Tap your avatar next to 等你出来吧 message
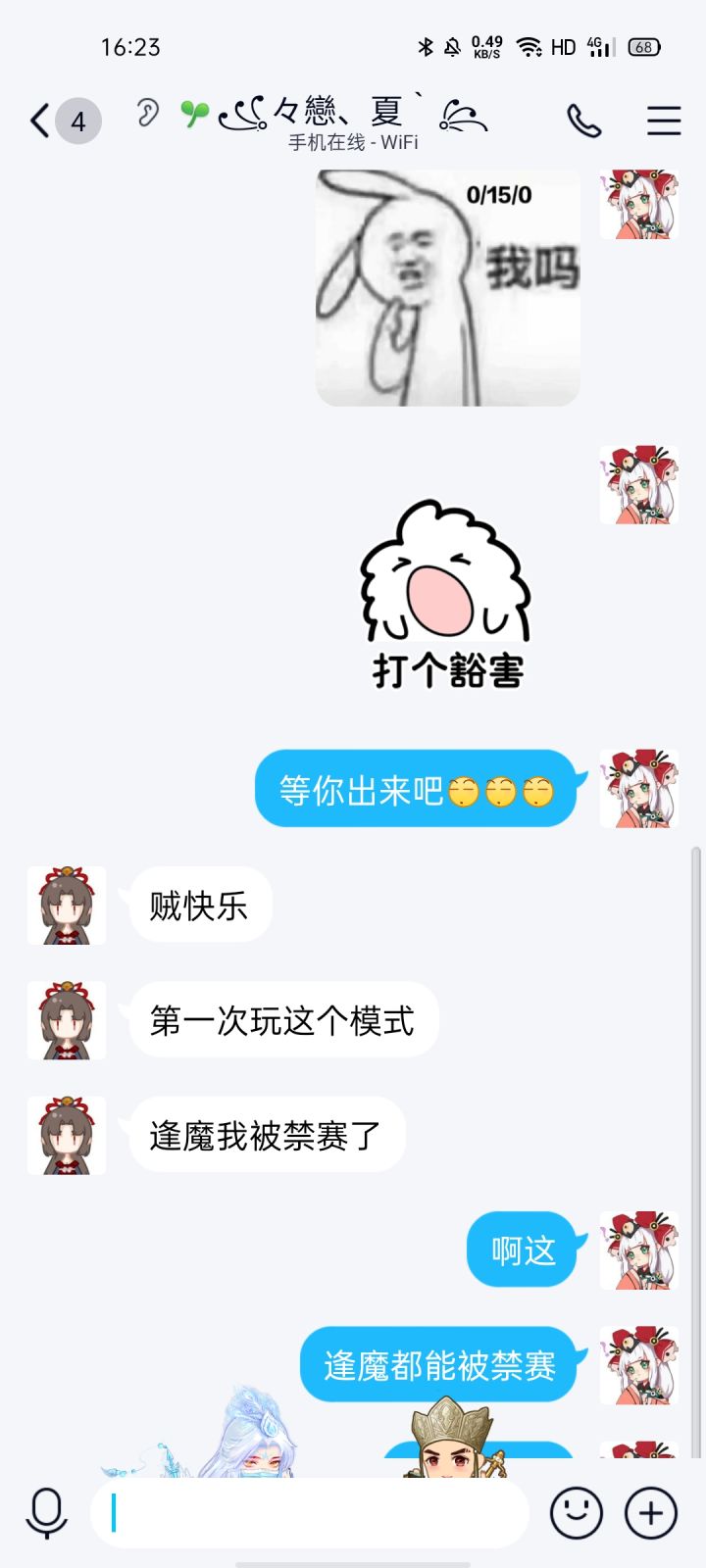The image size is (706, 1568). 638,790
